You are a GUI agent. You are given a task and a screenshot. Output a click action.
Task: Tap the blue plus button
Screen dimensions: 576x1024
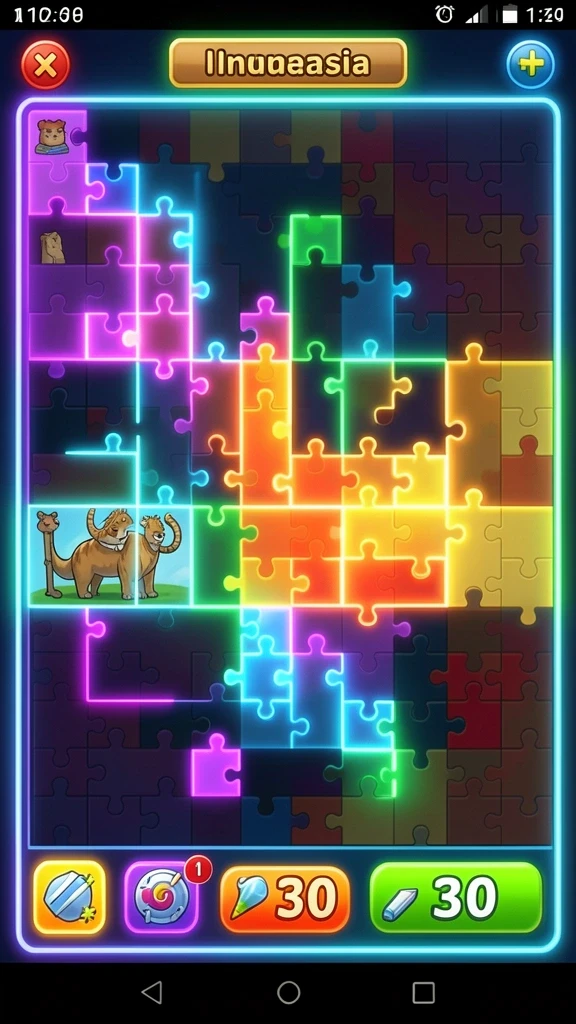pos(531,64)
